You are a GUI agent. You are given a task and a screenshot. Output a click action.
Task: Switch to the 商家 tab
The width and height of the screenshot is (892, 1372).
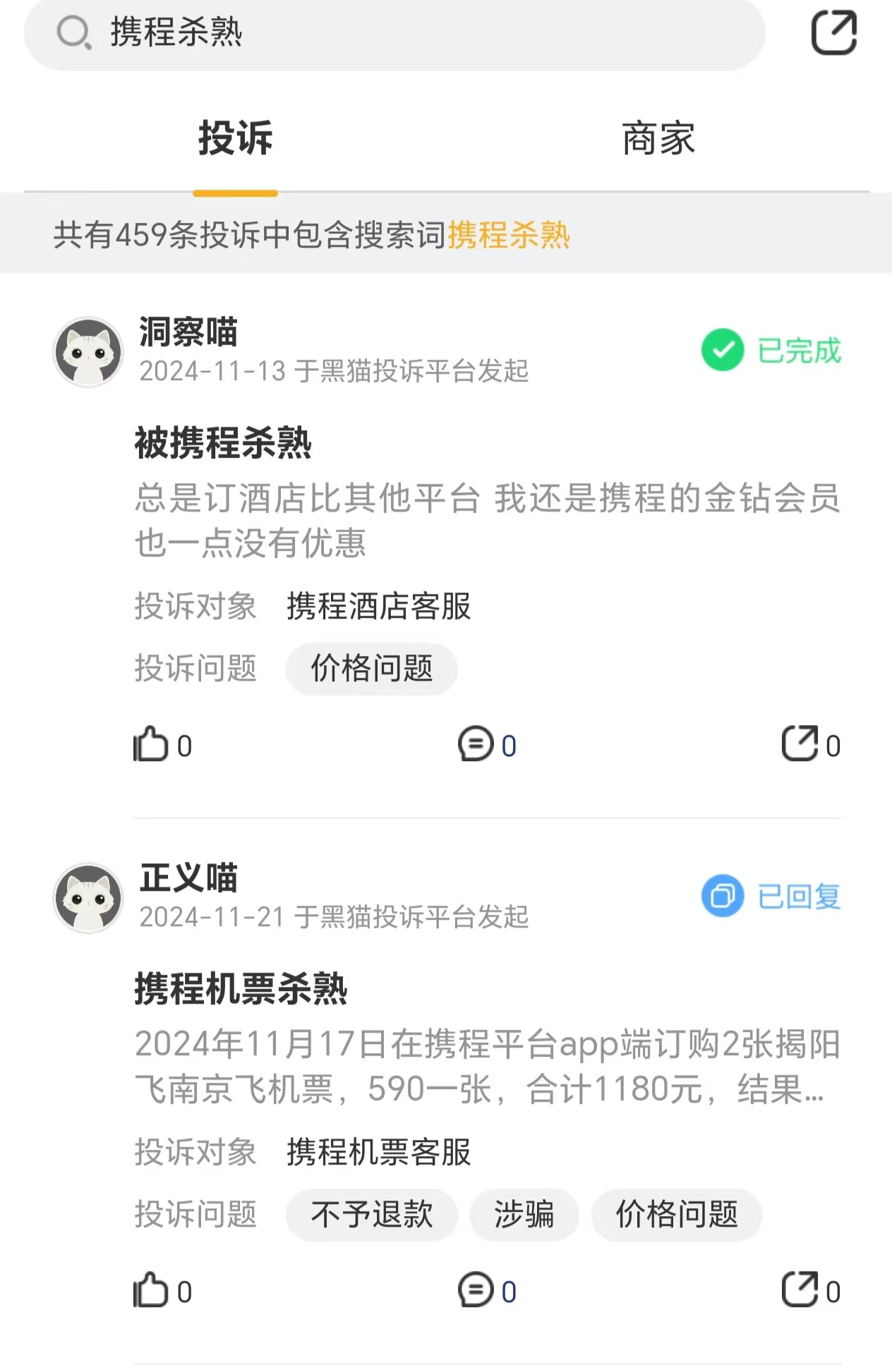(658, 138)
